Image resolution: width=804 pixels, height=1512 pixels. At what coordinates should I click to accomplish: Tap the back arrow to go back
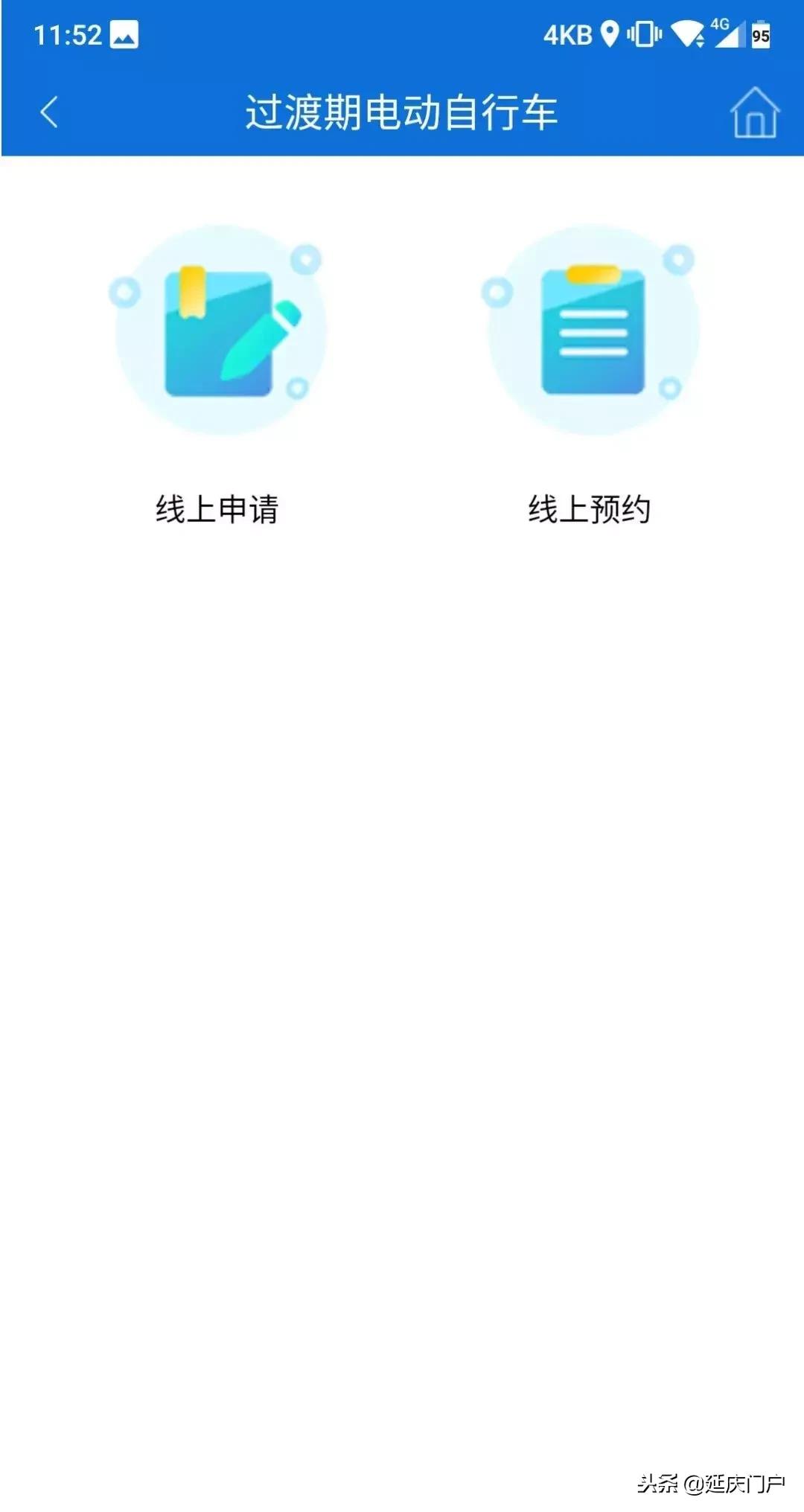pyautogui.click(x=48, y=110)
